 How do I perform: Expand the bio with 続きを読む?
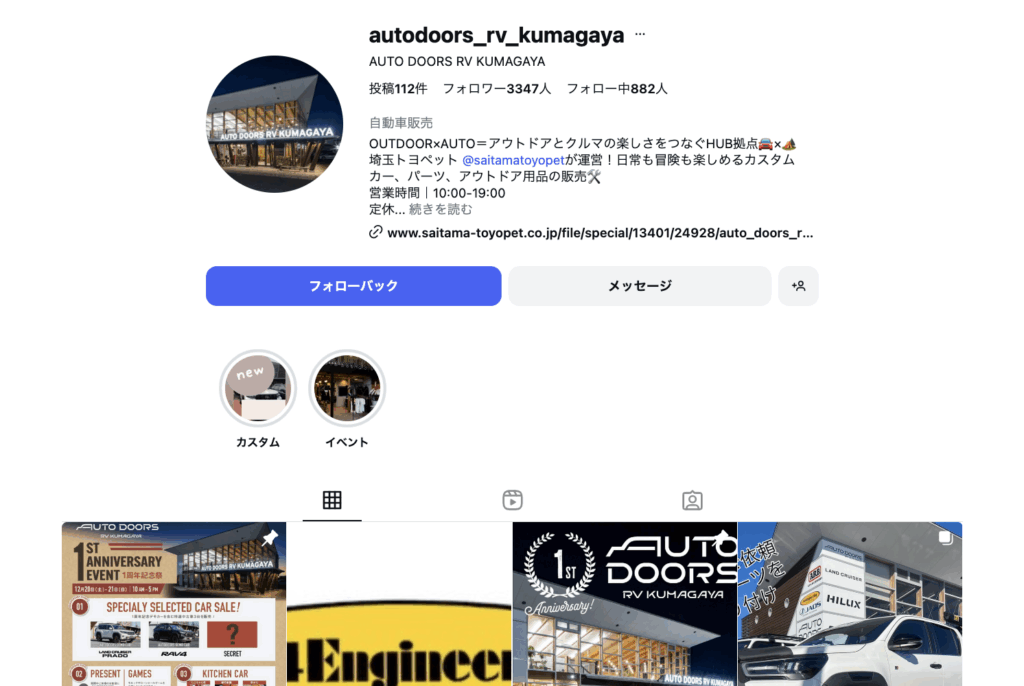click(440, 210)
